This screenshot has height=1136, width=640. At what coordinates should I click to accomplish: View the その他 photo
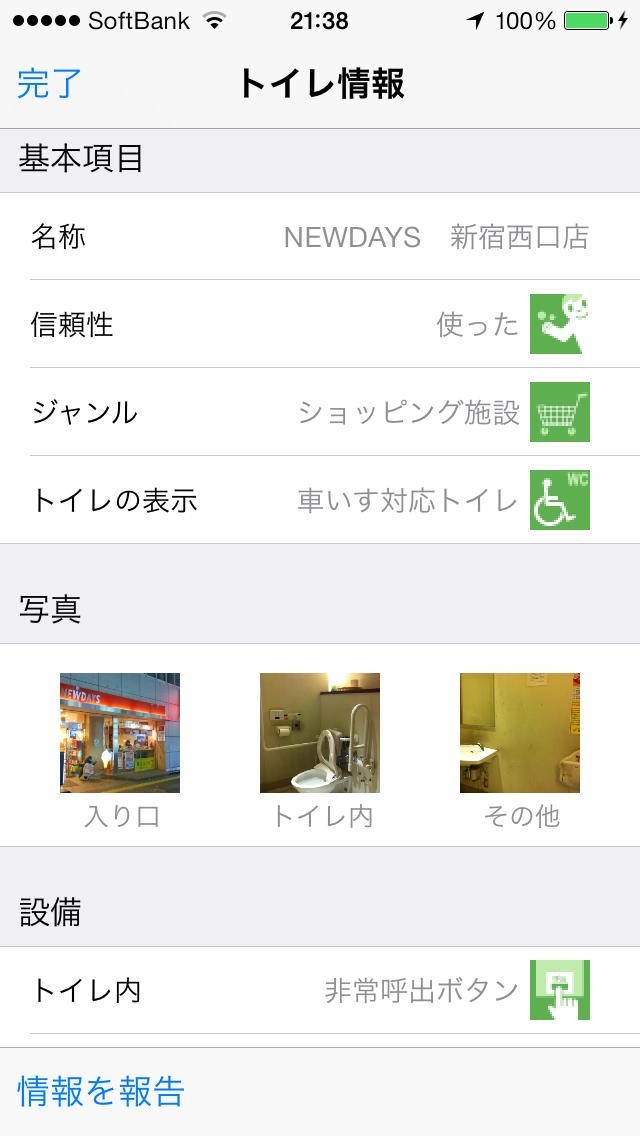click(520, 733)
